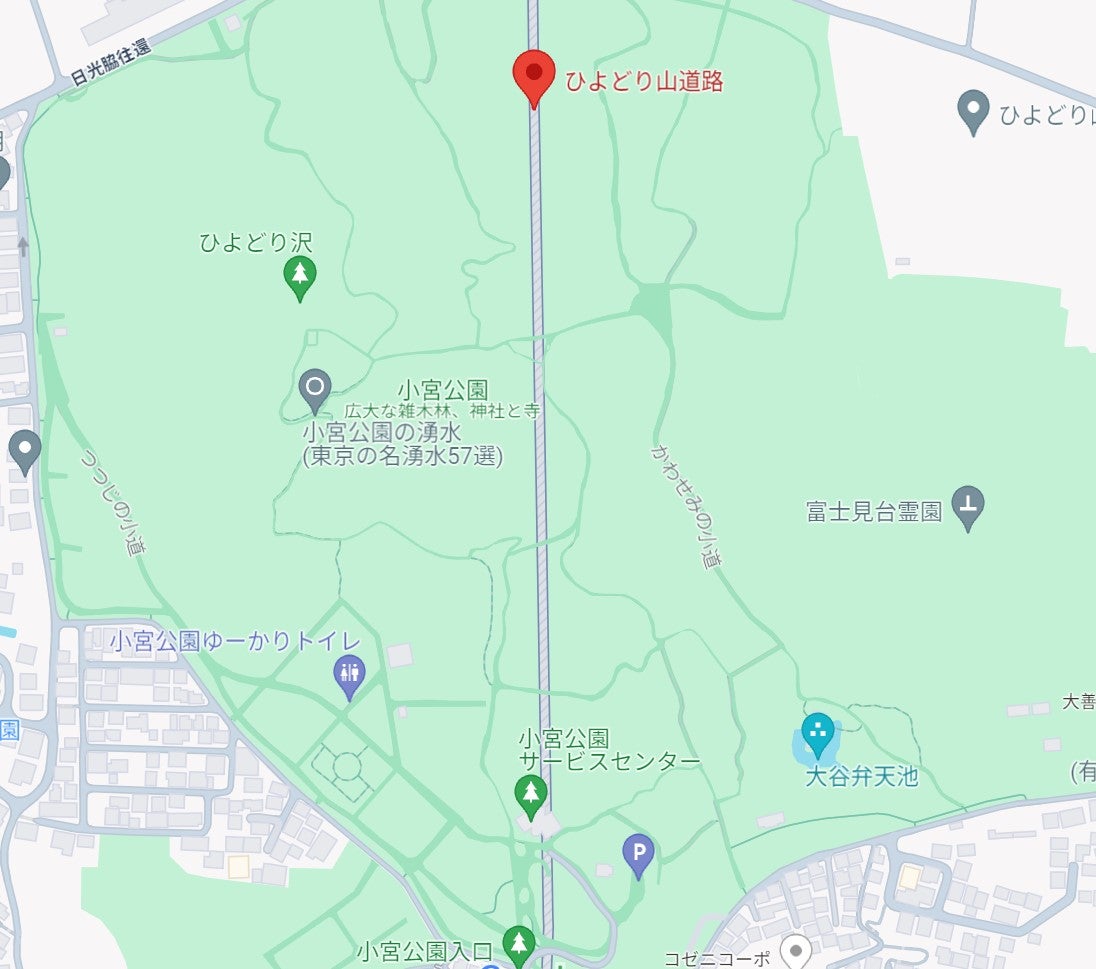1096x969 pixels.
Task: Open the gray pin at the top right
Action: click(972, 110)
